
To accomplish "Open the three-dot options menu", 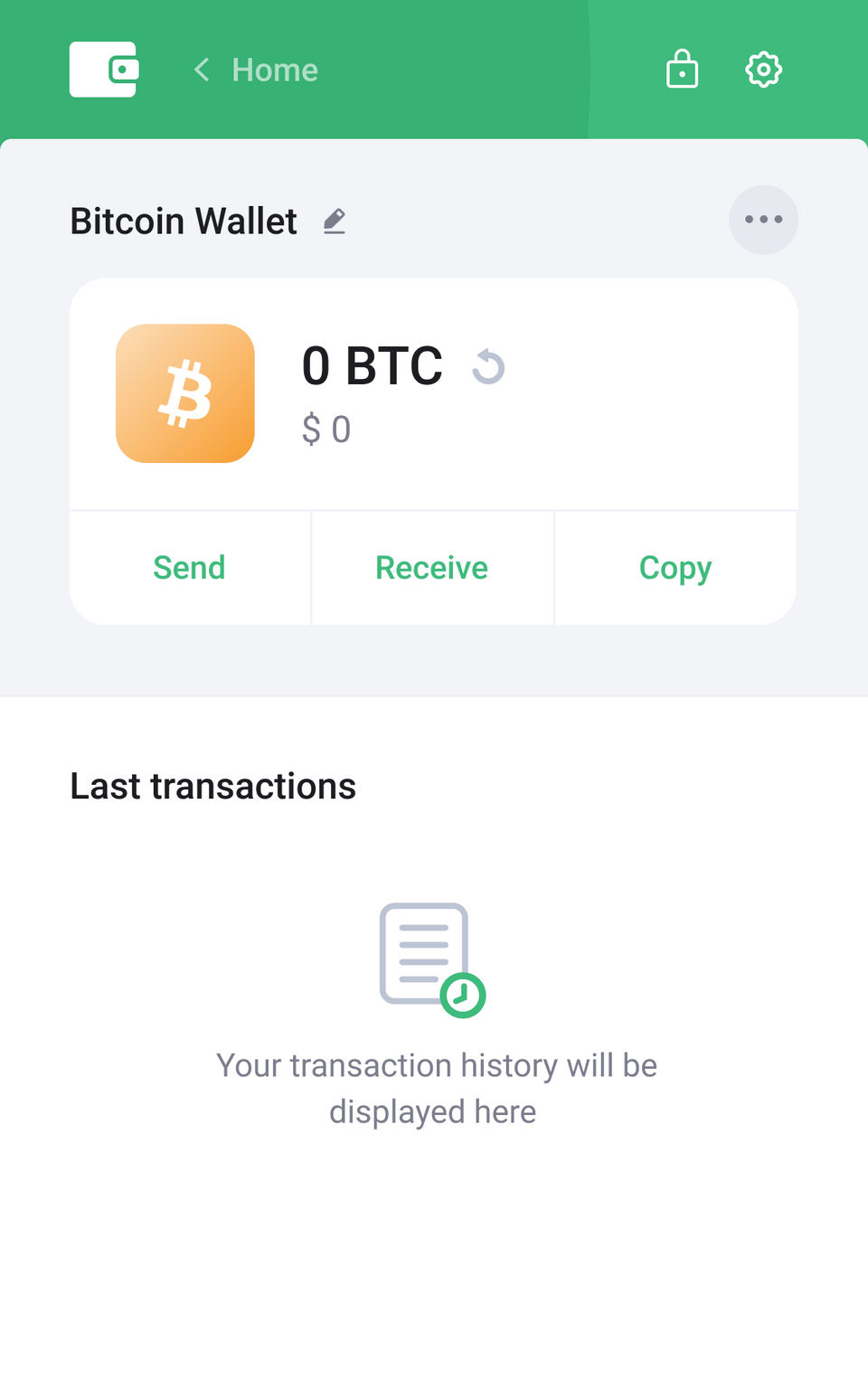I will 763,220.
